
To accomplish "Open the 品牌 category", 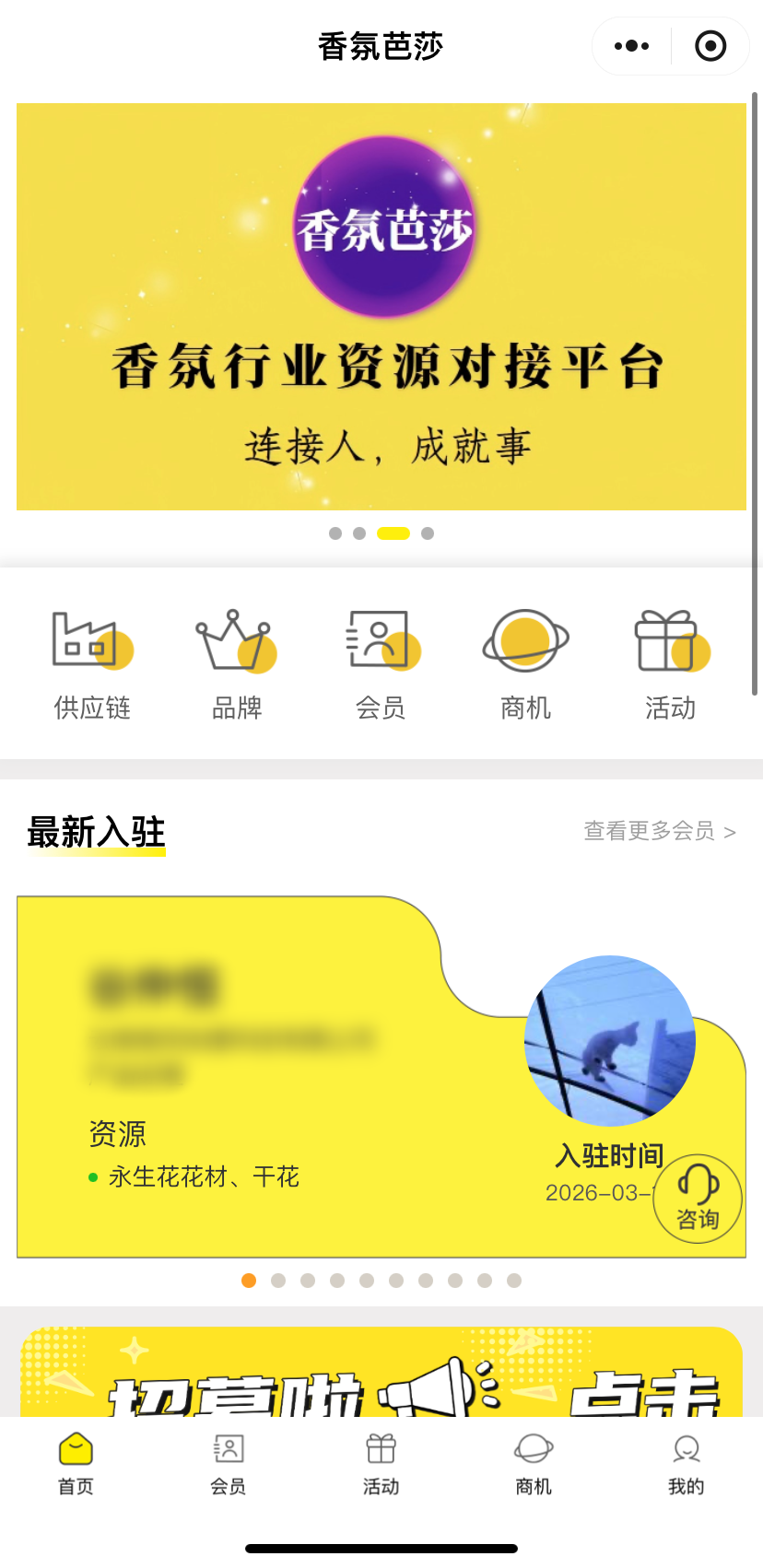I will click(x=237, y=663).
